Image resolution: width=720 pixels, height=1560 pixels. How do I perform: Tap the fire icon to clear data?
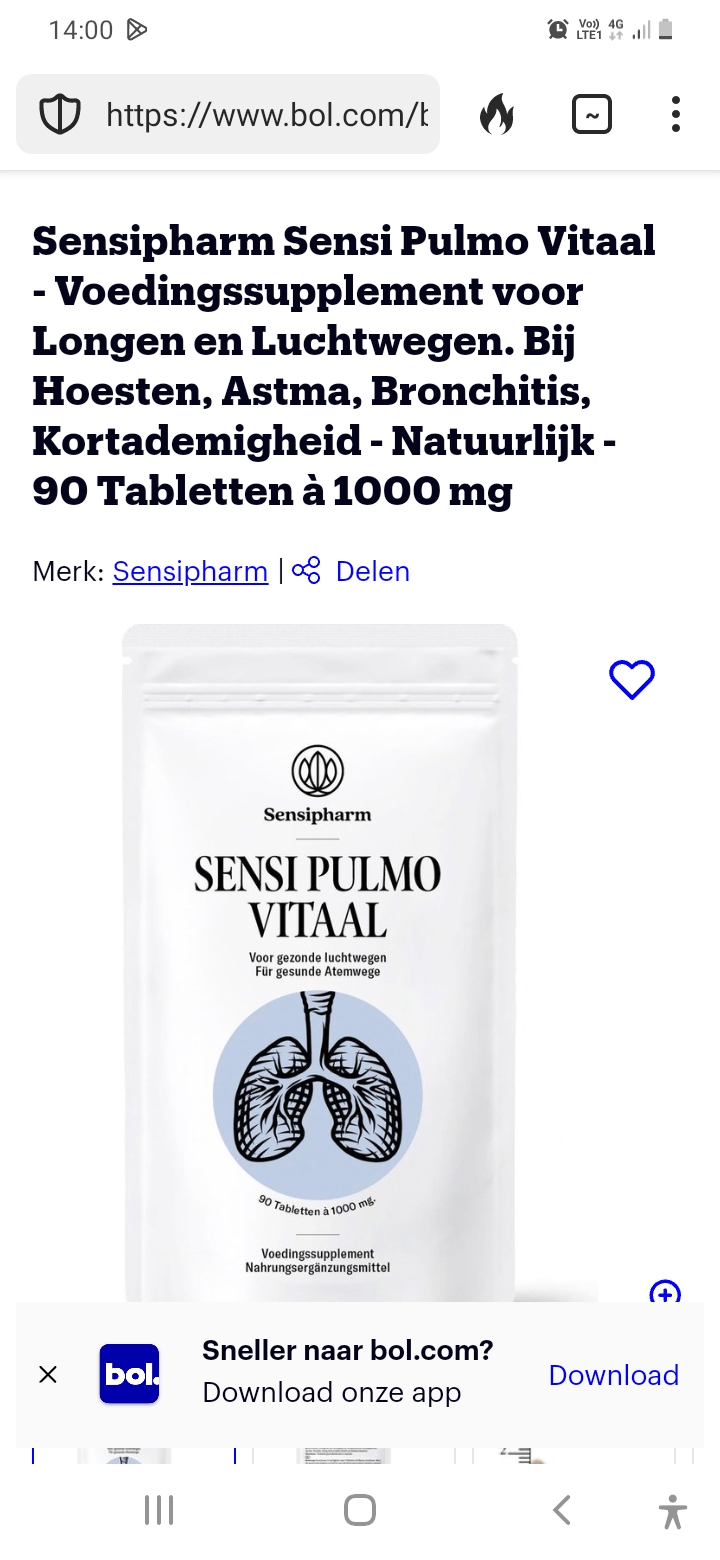(497, 115)
